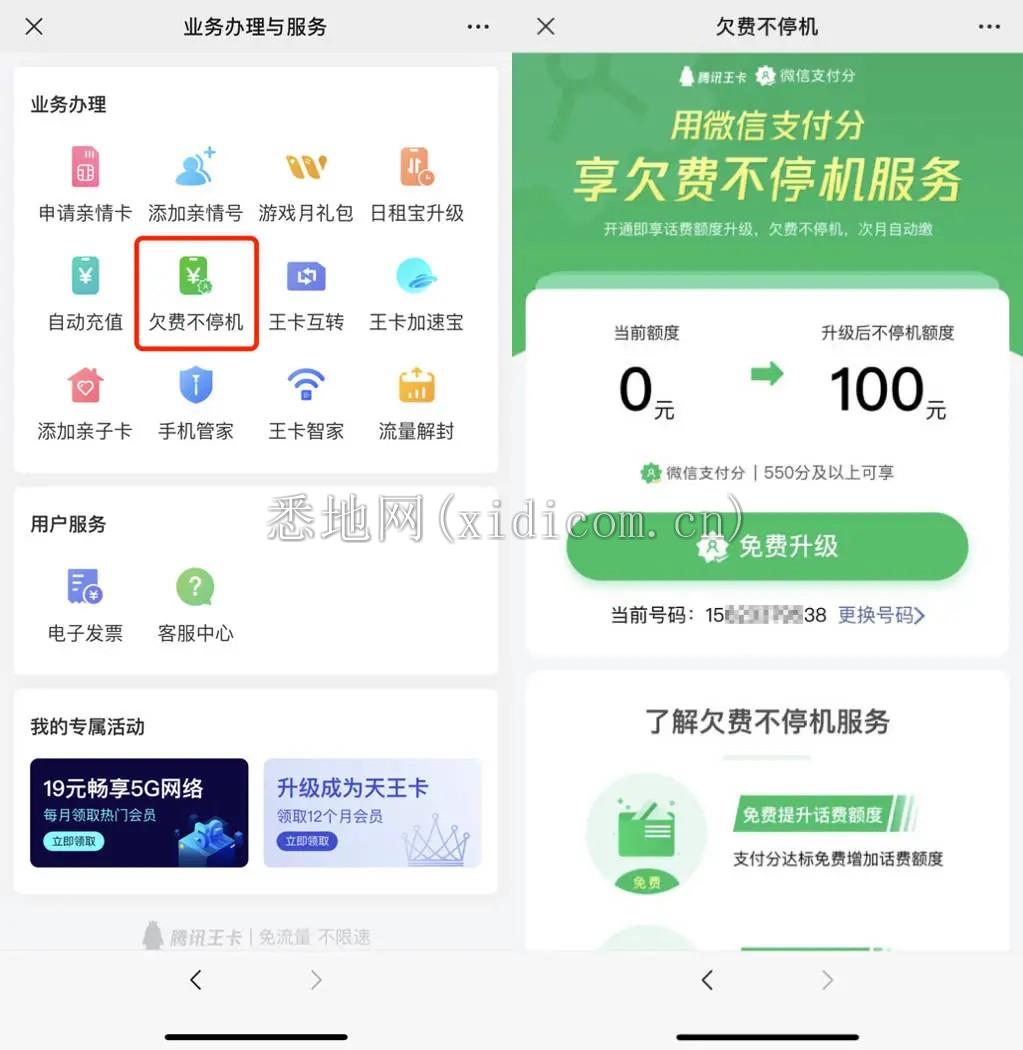Open the 申请亲情卡 icon
This screenshot has height=1050, width=1023.
84,181
